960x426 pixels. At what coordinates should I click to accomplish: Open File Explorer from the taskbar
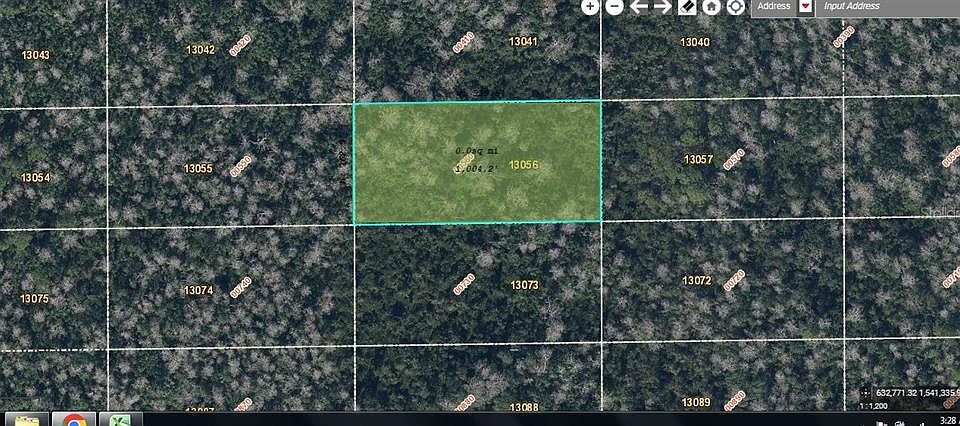(x=26, y=420)
